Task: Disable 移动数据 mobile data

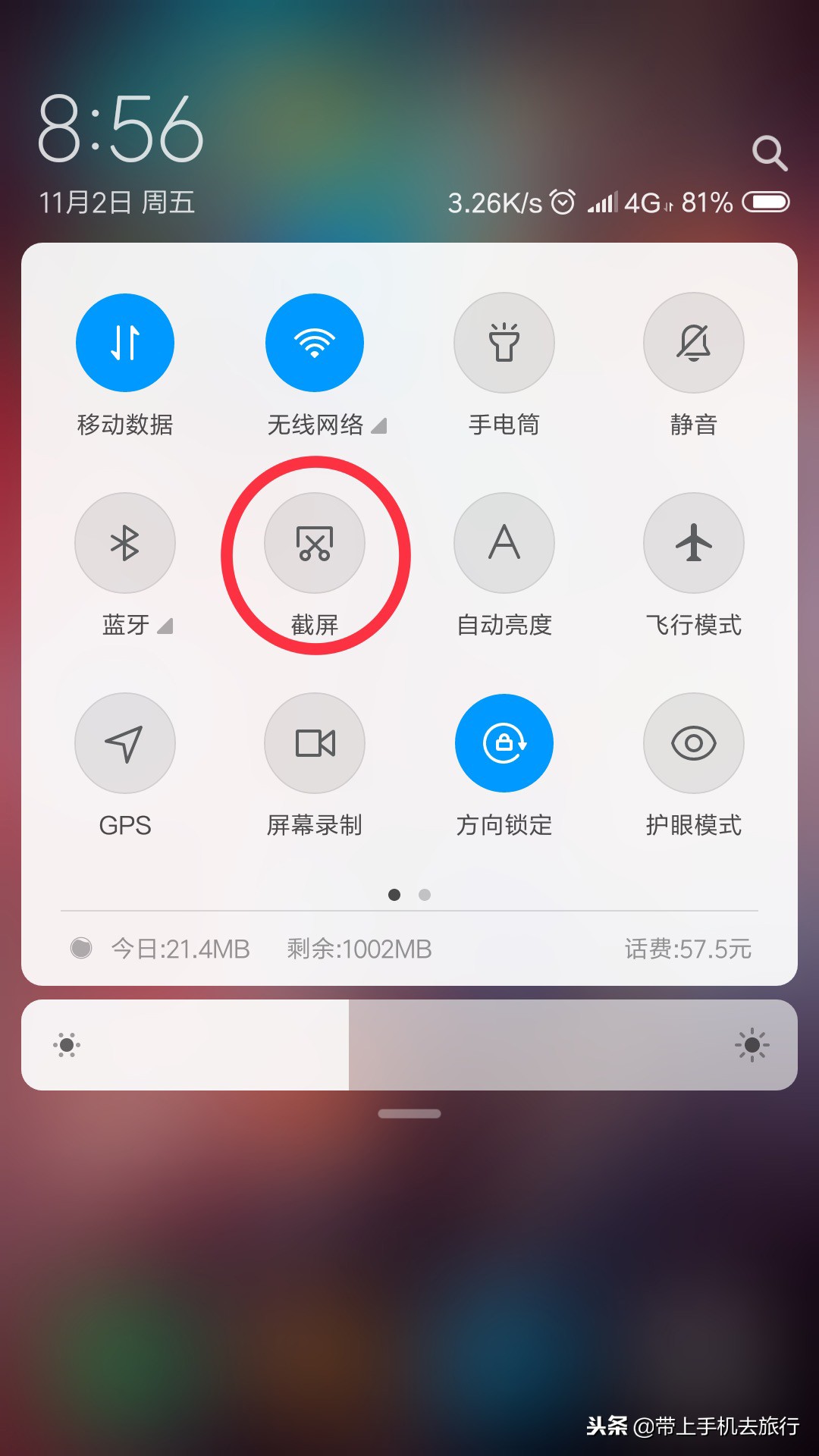Action: tap(125, 343)
